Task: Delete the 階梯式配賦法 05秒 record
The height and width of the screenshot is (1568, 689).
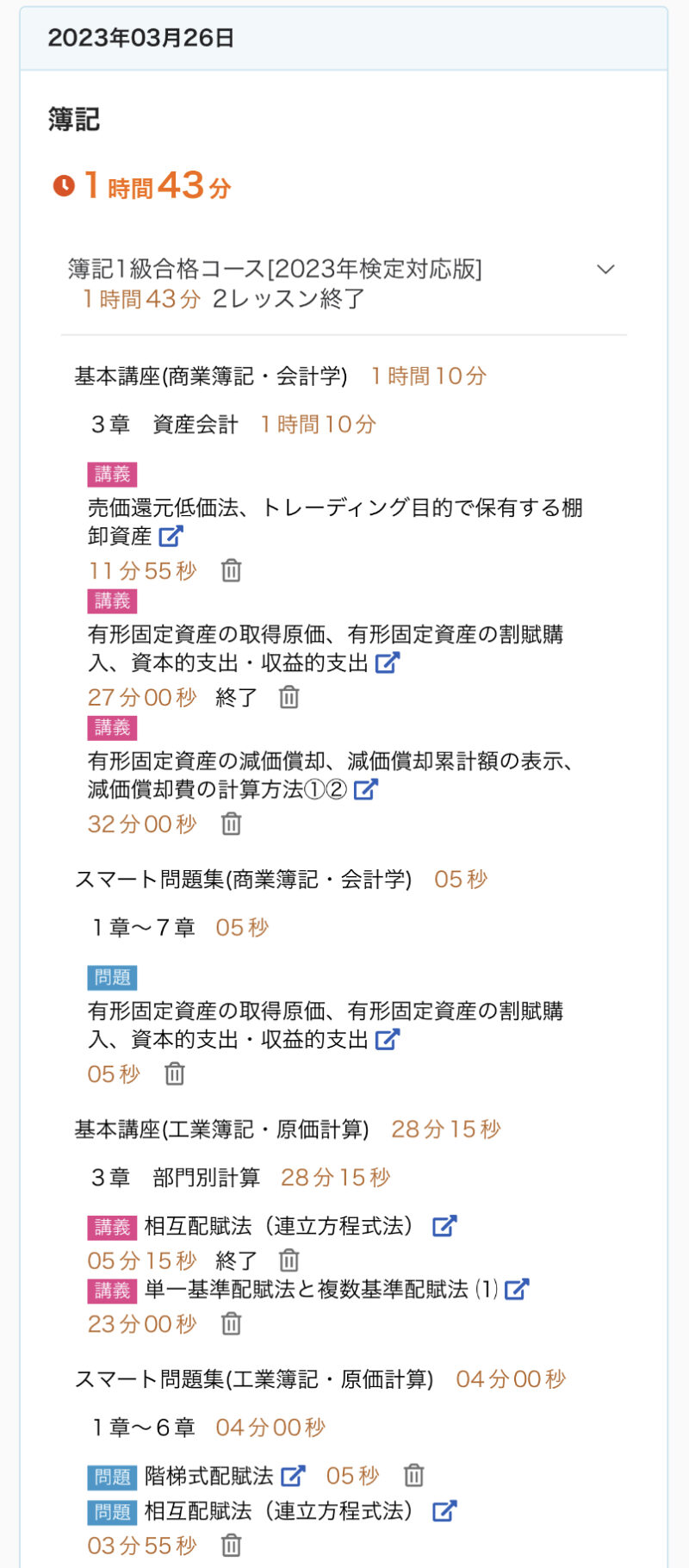Action: click(414, 1476)
